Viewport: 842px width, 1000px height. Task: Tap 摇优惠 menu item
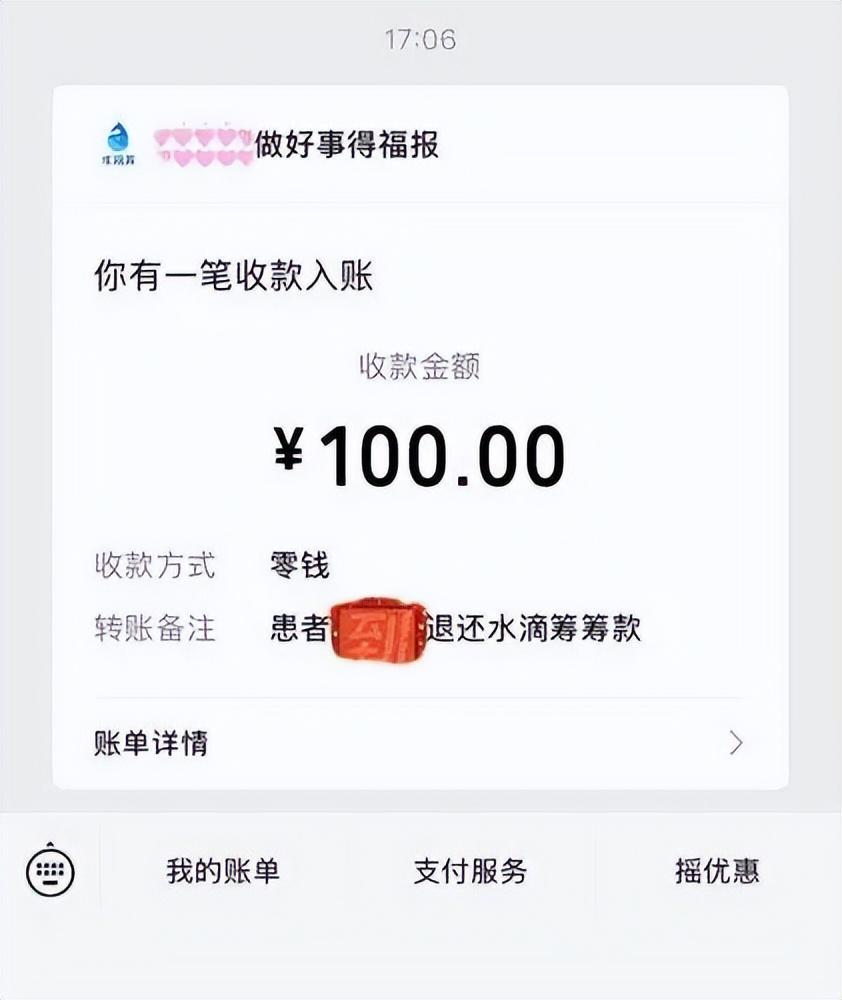[x=718, y=871]
